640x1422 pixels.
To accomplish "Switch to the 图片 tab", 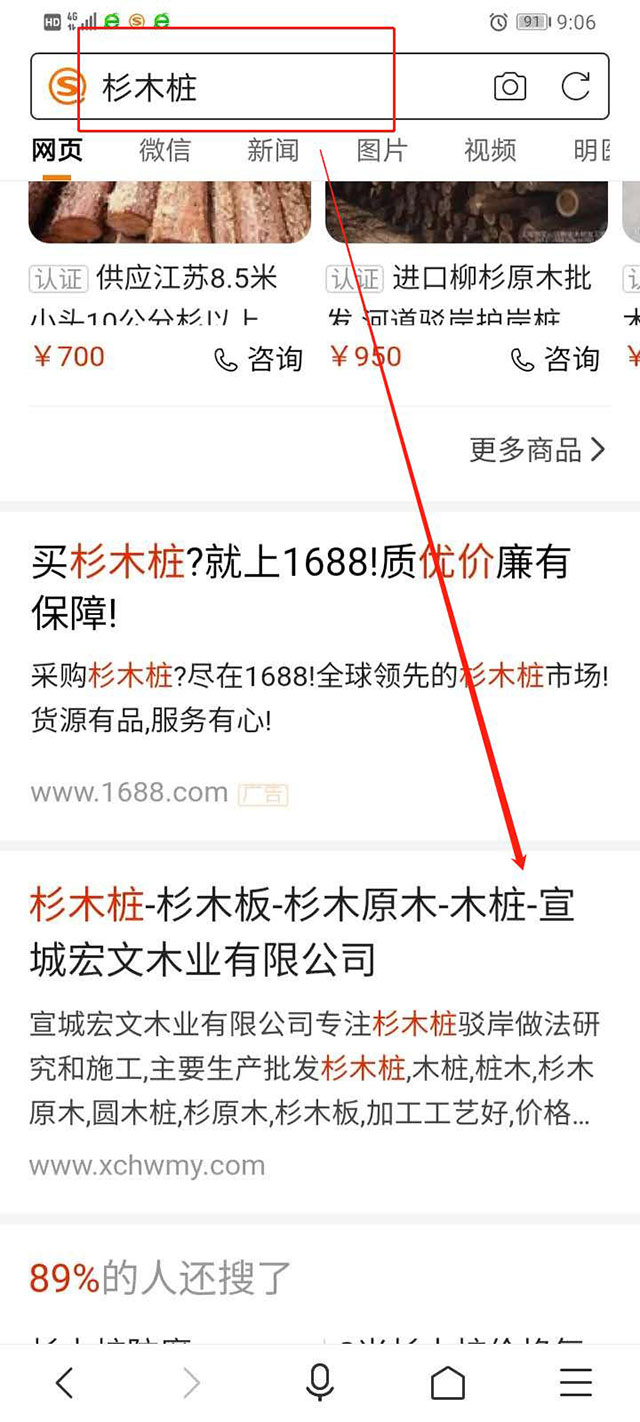I will point(382,150).
